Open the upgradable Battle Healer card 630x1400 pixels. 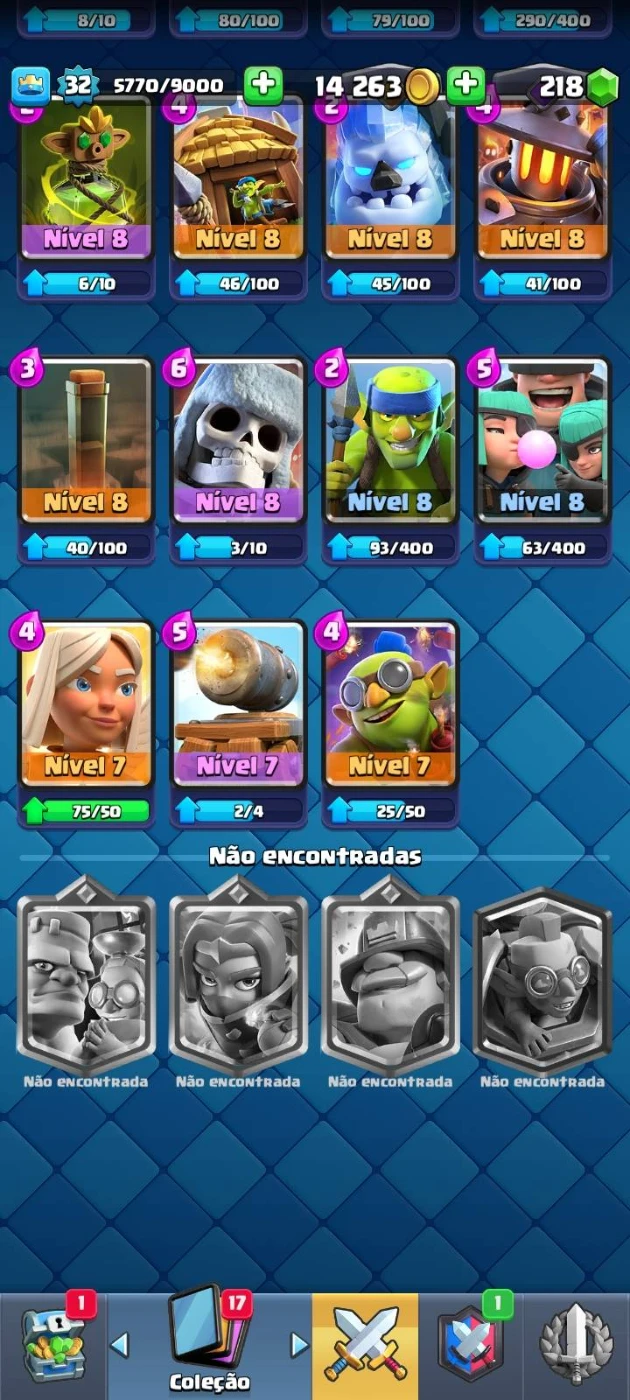[86, 705]
